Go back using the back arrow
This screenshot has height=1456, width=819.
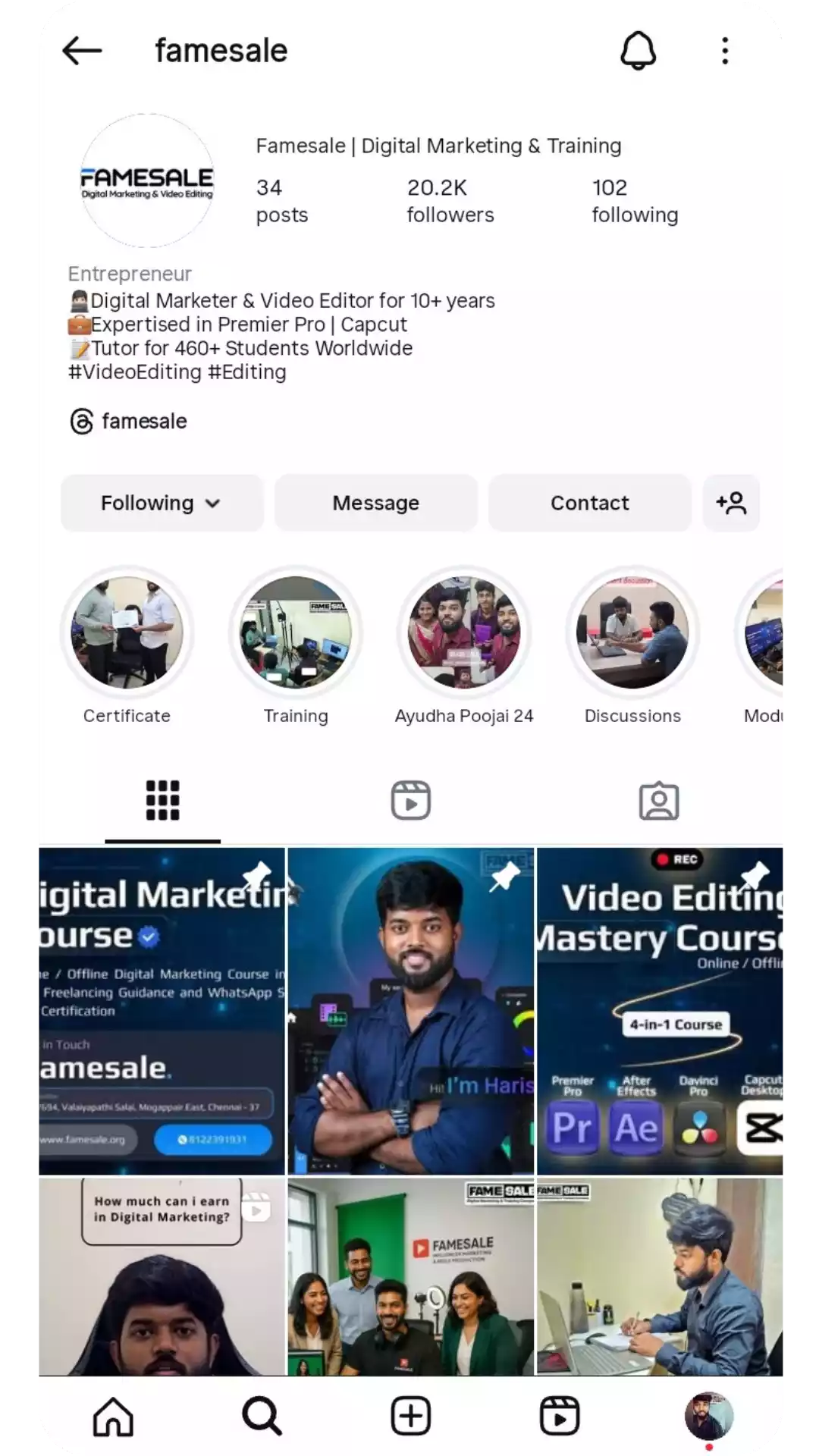(81, 50)
